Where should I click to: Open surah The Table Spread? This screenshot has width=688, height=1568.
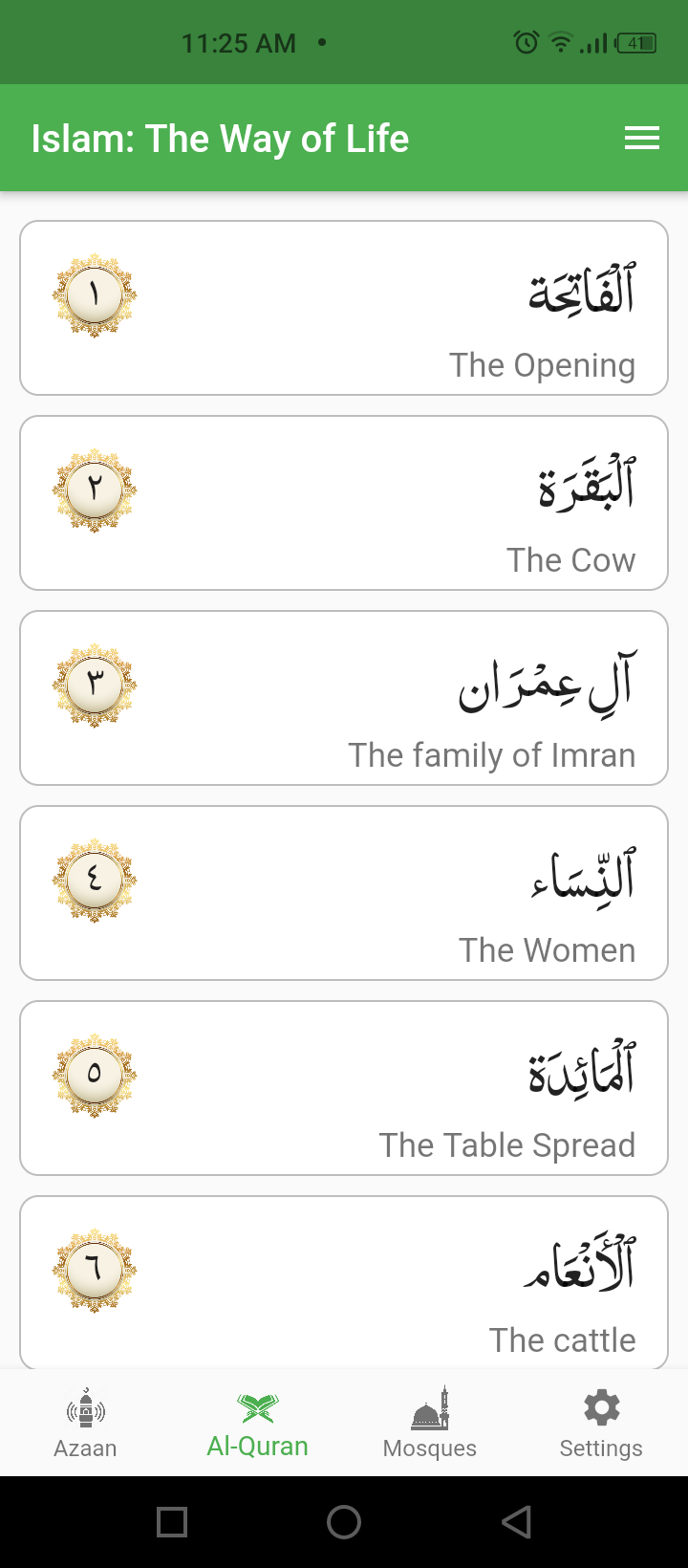point(344,1088)
